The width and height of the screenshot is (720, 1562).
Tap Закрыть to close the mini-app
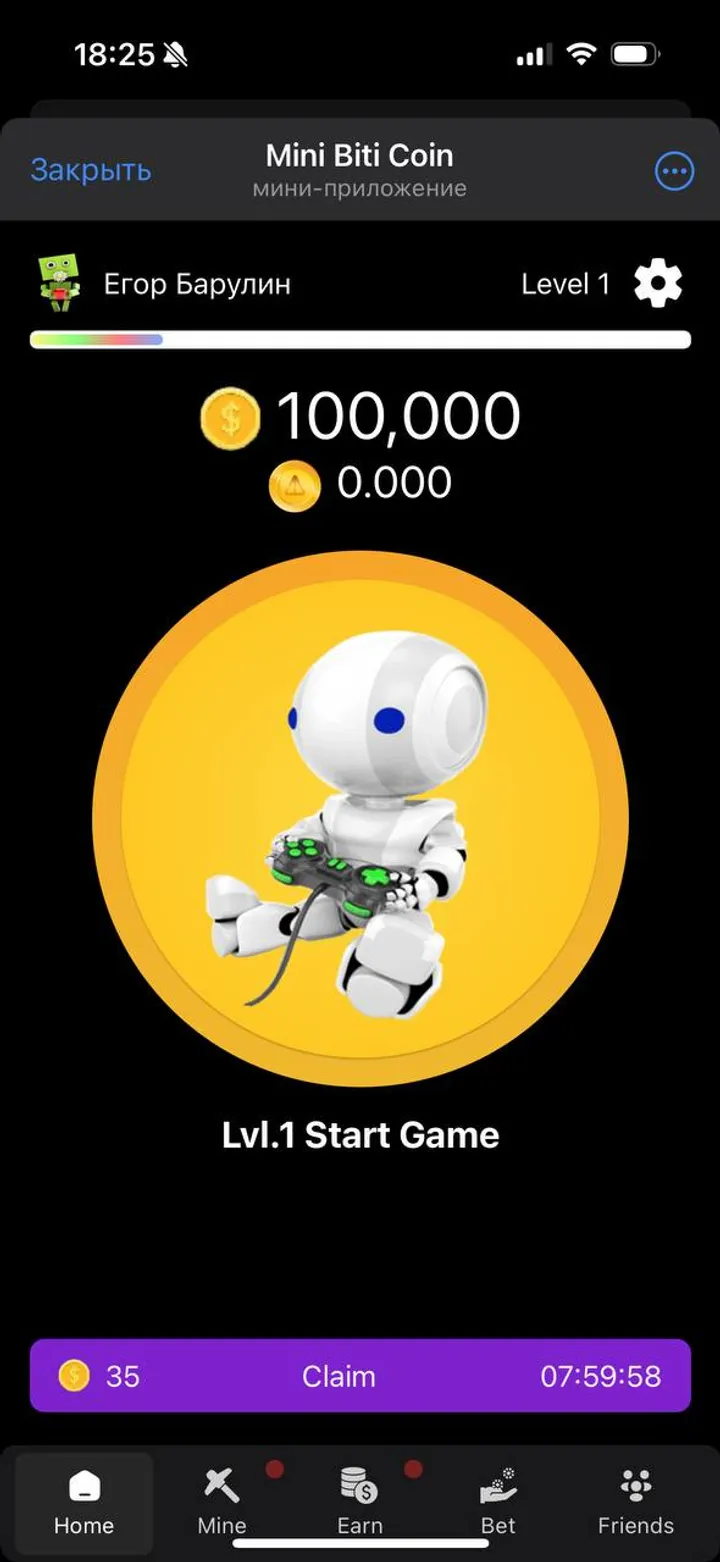coord(90,171)
